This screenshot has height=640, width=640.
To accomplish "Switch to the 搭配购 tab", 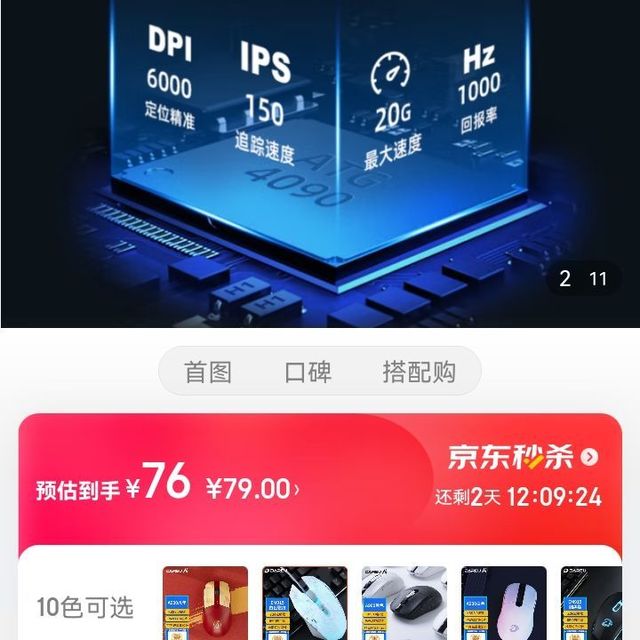I will click(419, 372).
